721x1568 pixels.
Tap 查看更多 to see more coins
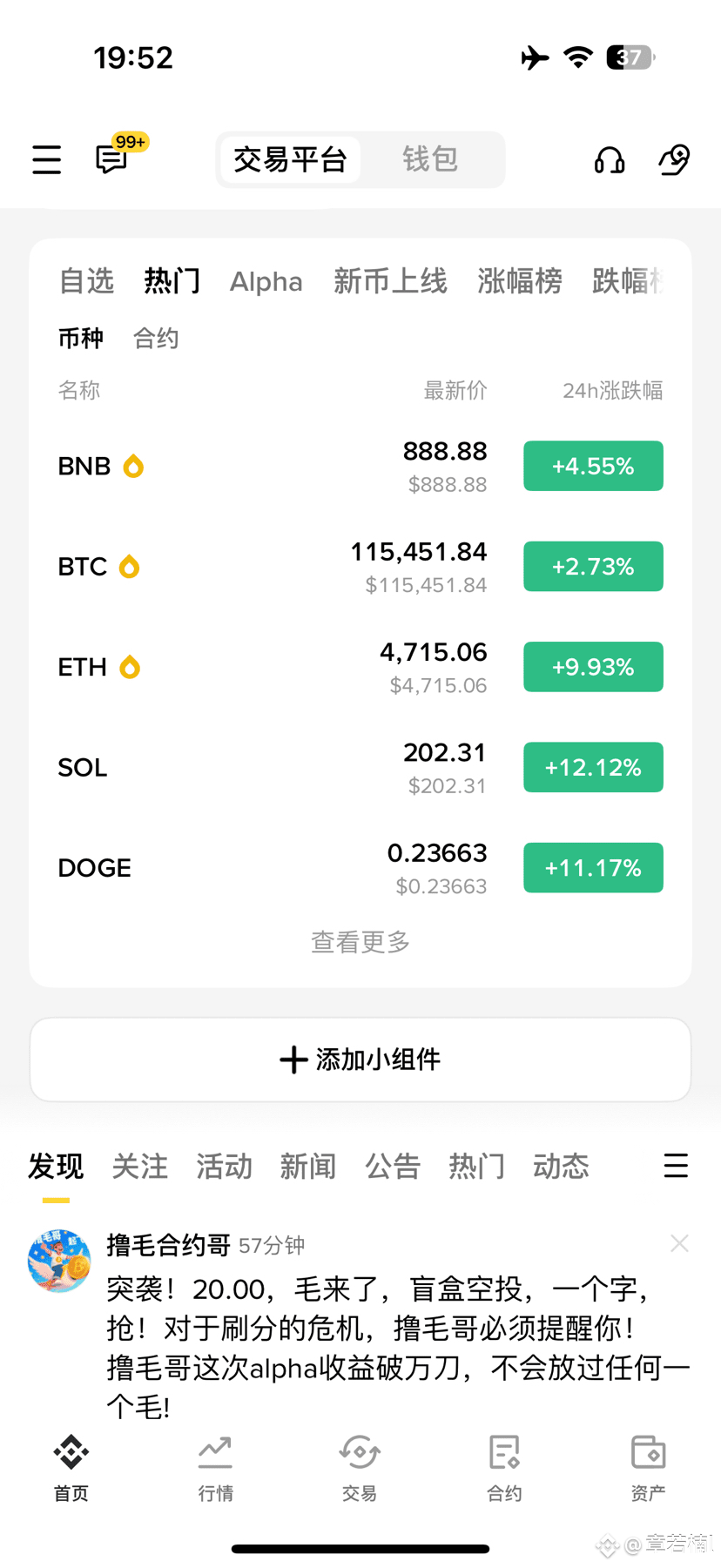click(360, 942)
